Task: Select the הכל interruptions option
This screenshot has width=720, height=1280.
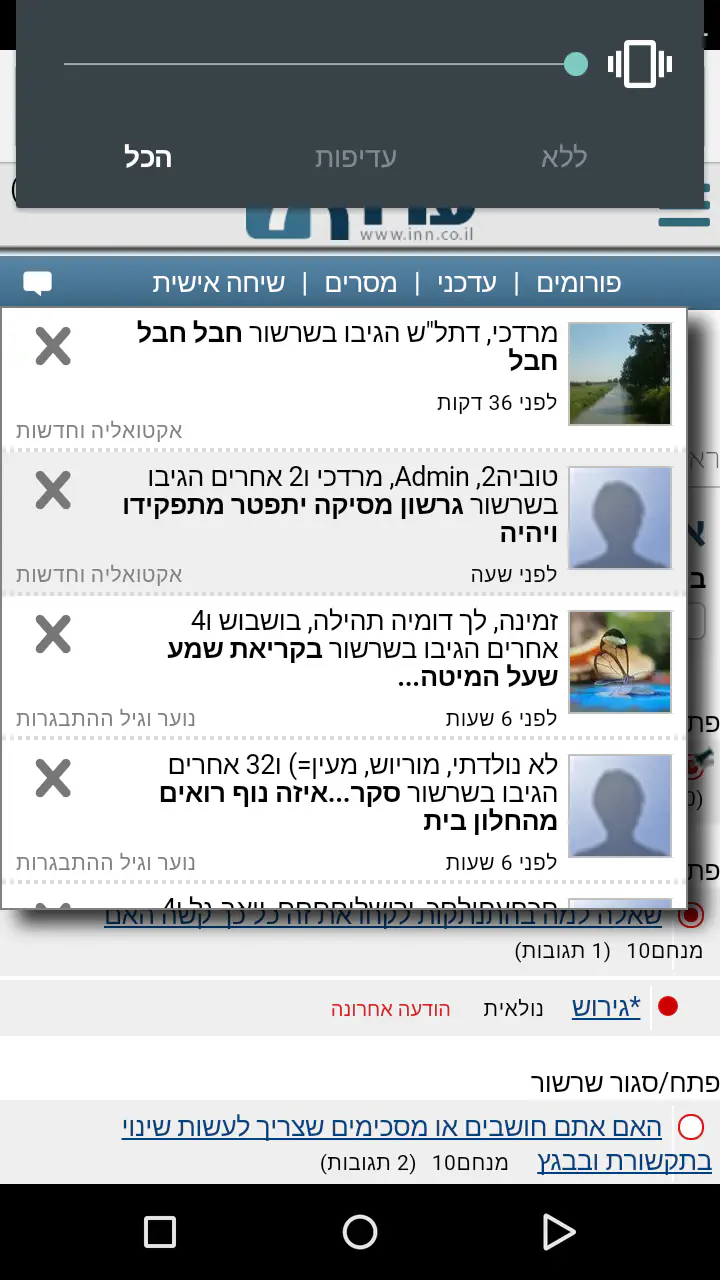Action: click(148, 157)
